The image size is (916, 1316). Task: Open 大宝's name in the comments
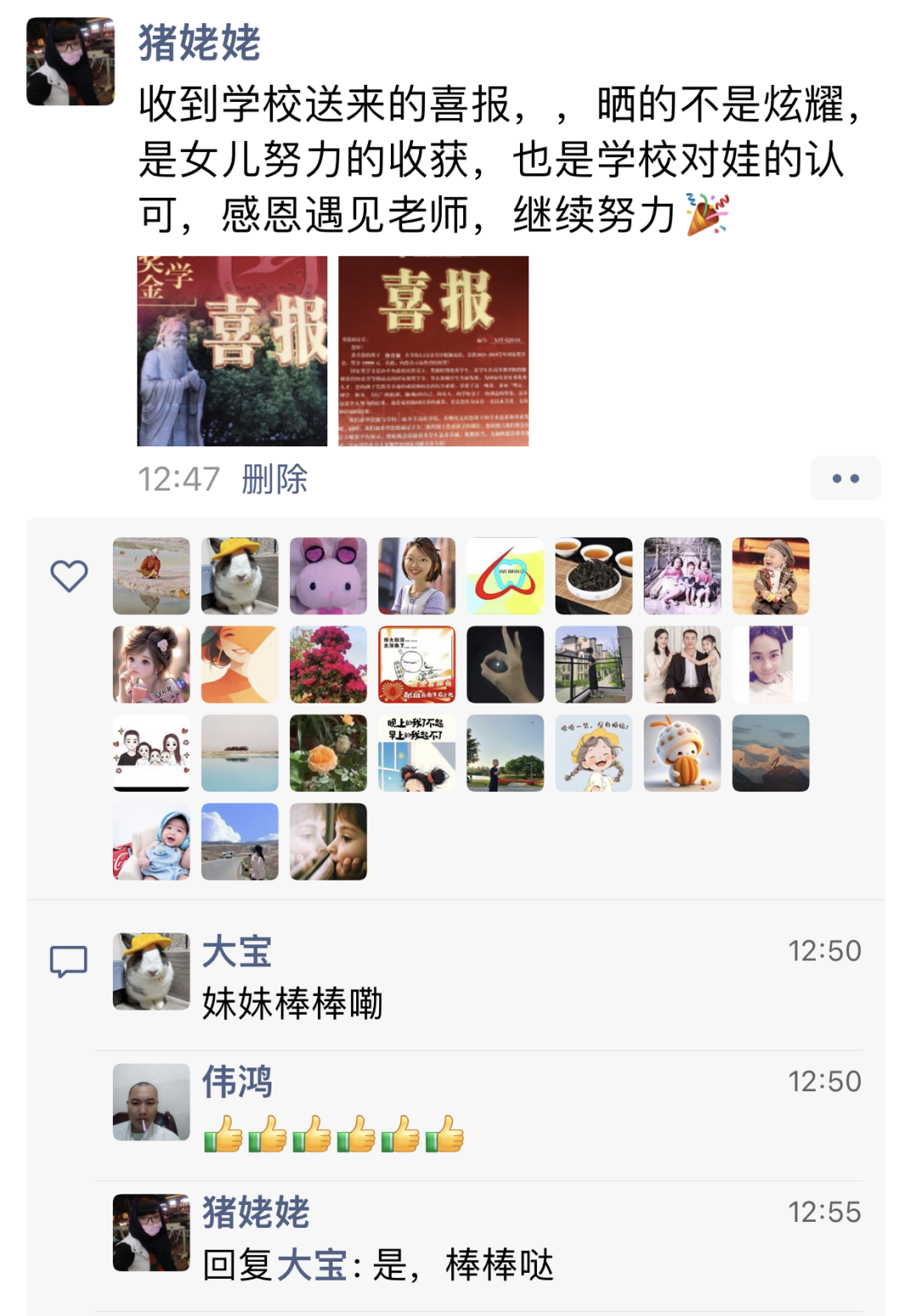pos(237,952)
